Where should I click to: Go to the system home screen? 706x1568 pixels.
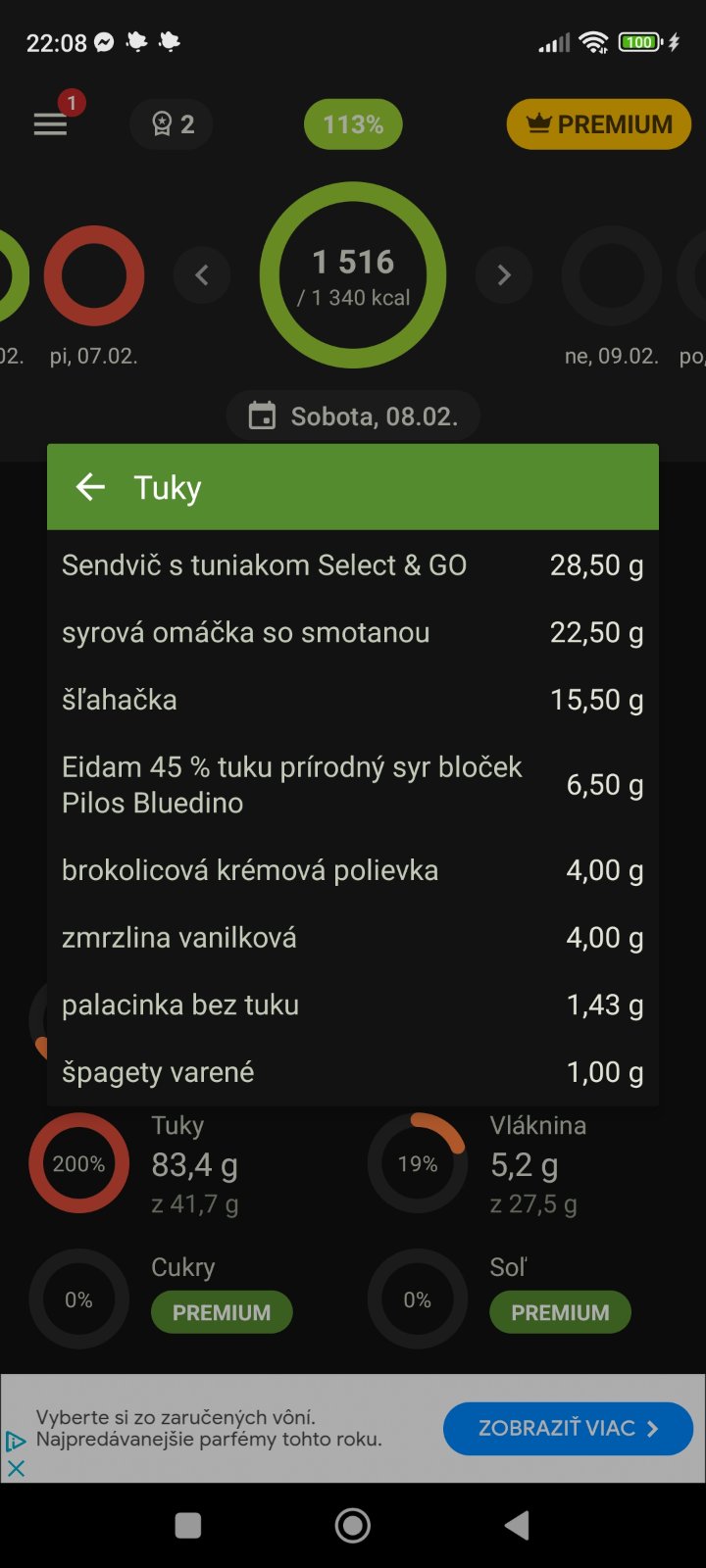pos(353,1525)
